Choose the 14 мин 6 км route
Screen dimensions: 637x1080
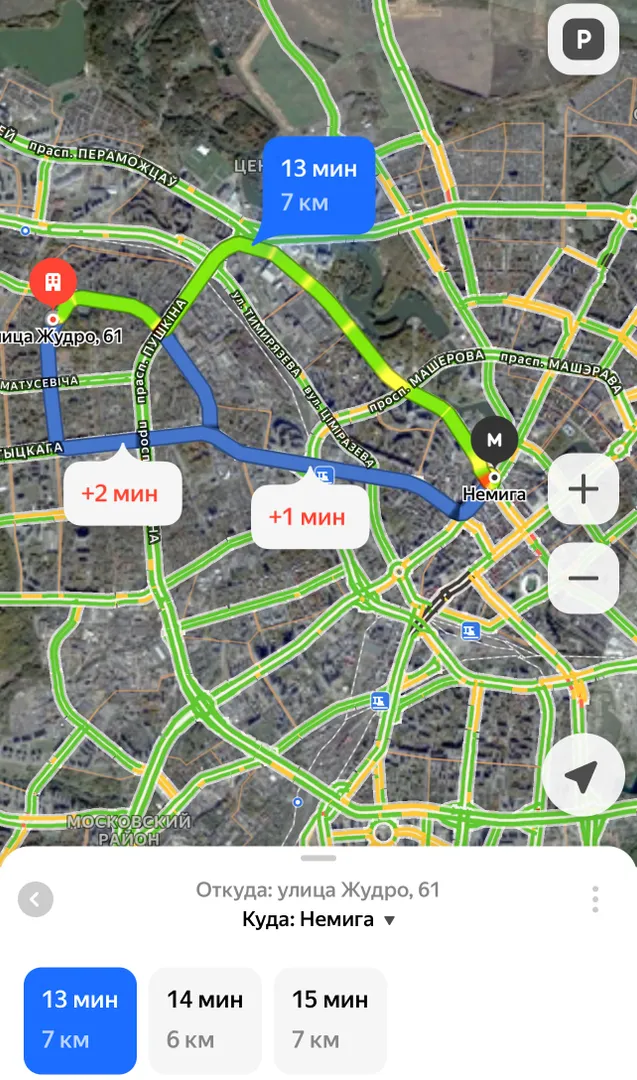pos(205,1020)
